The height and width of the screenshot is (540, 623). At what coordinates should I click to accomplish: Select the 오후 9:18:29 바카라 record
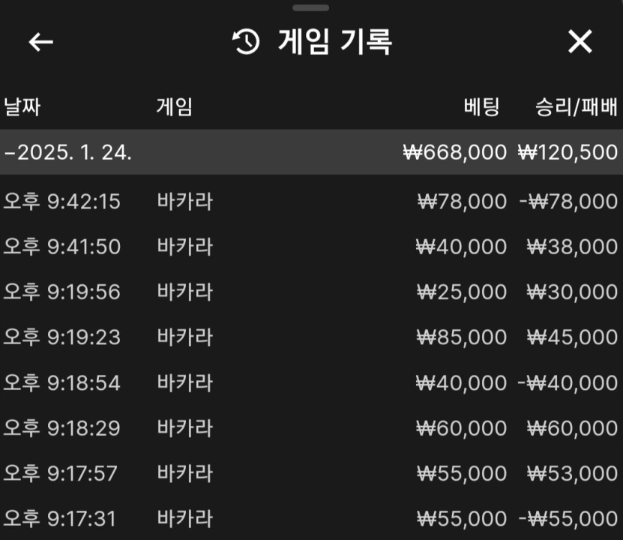pos(310,428)
